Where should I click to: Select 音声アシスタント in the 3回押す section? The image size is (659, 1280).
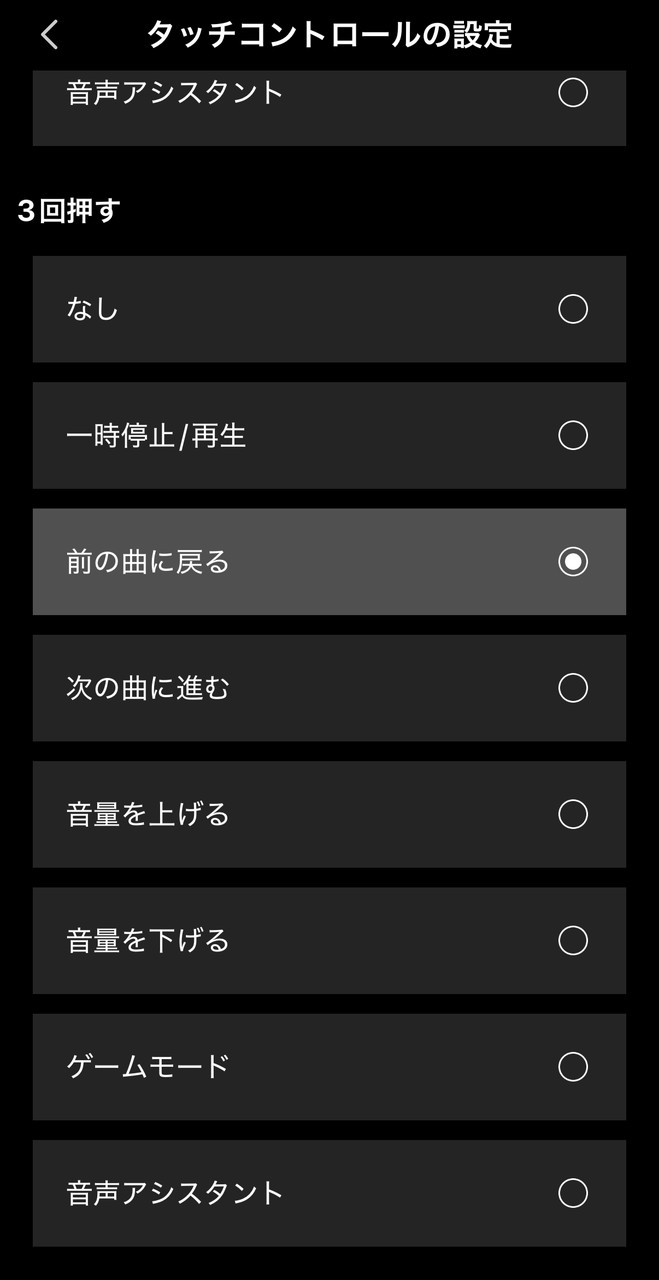[x=329, y=1192]
